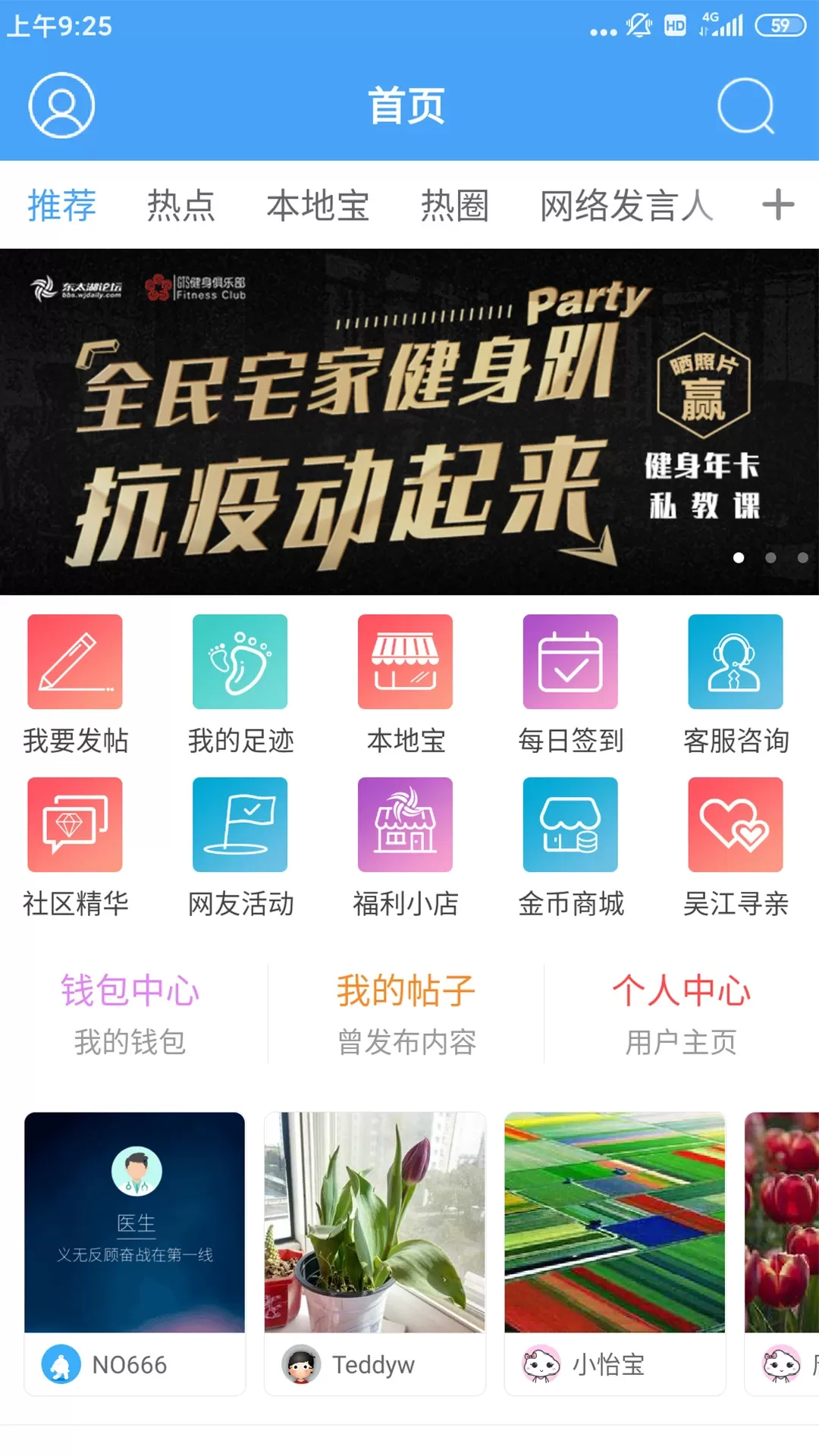Viewport: 819px width, 1456px height.
Task: Select the 网络发言人 tab
Action: tap(626, 206)
